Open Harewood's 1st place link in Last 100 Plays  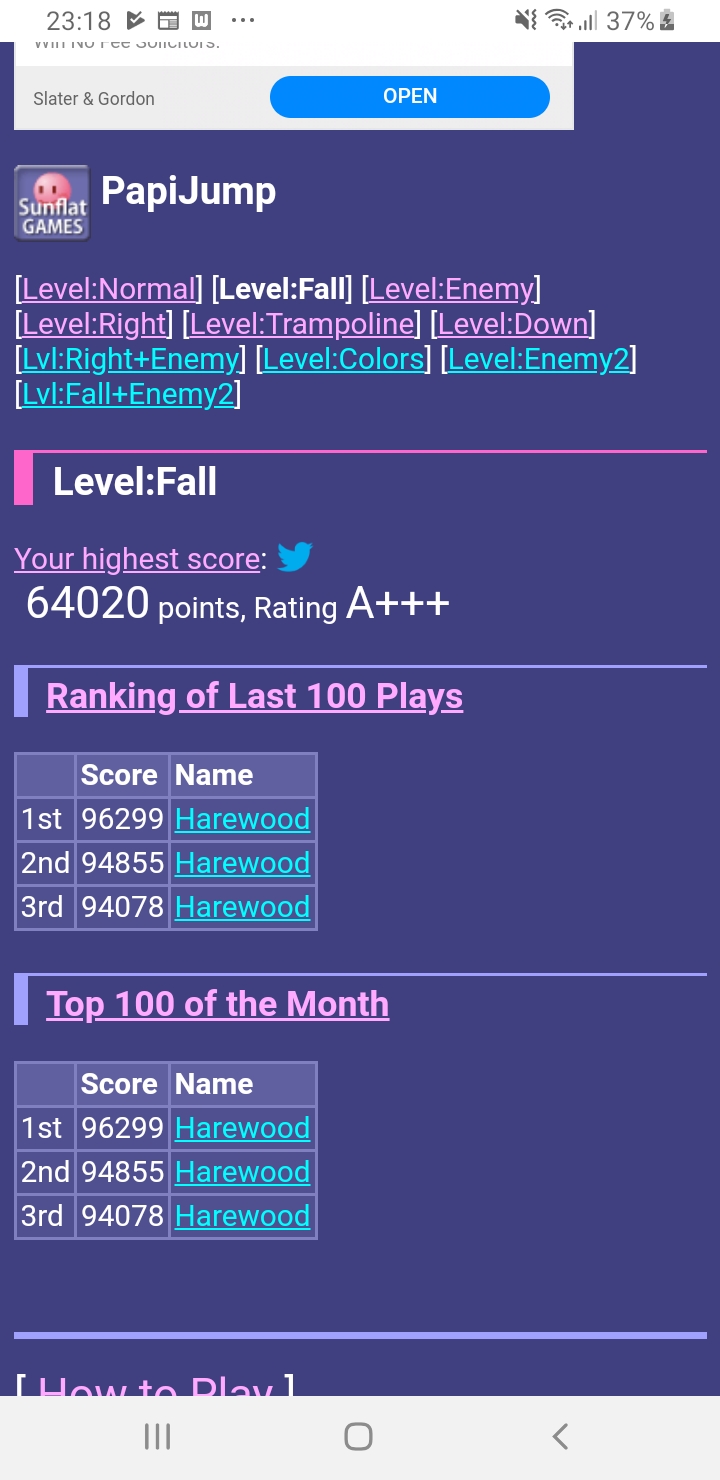tap(242, 820)
